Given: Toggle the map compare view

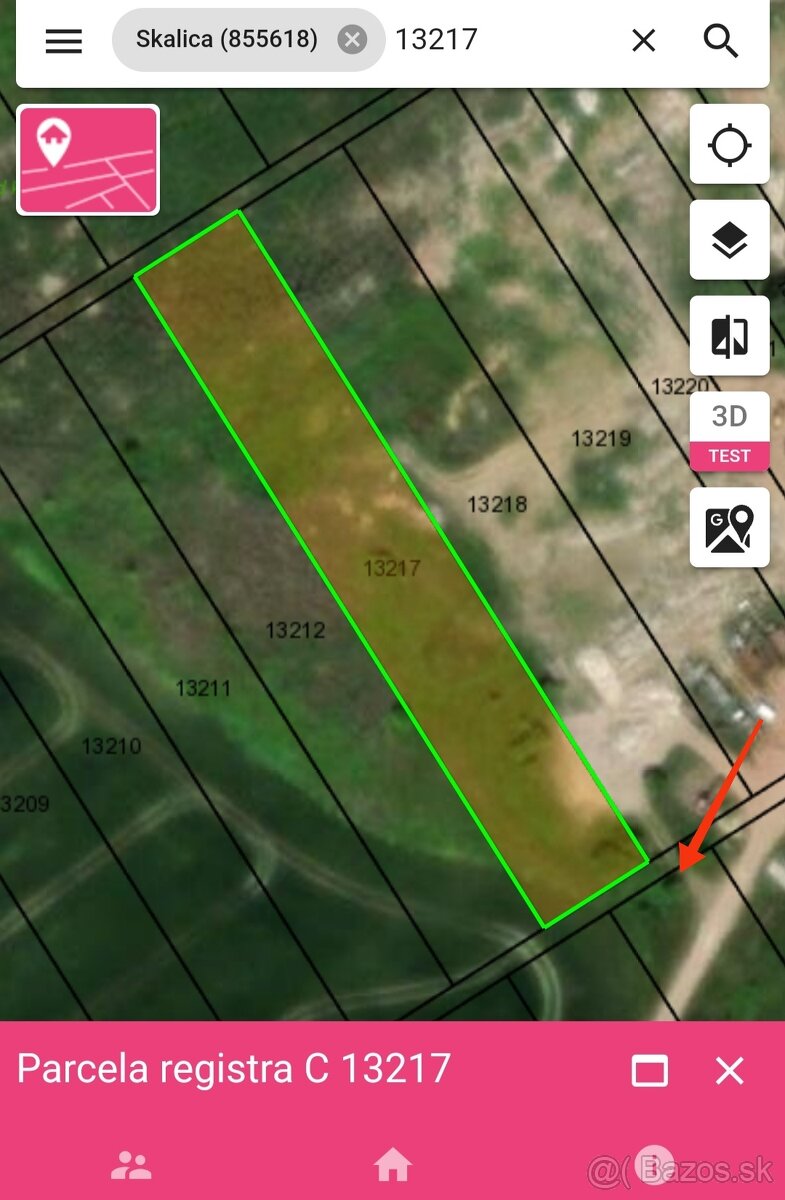Looking at the screenshot, I should point(729,336).
